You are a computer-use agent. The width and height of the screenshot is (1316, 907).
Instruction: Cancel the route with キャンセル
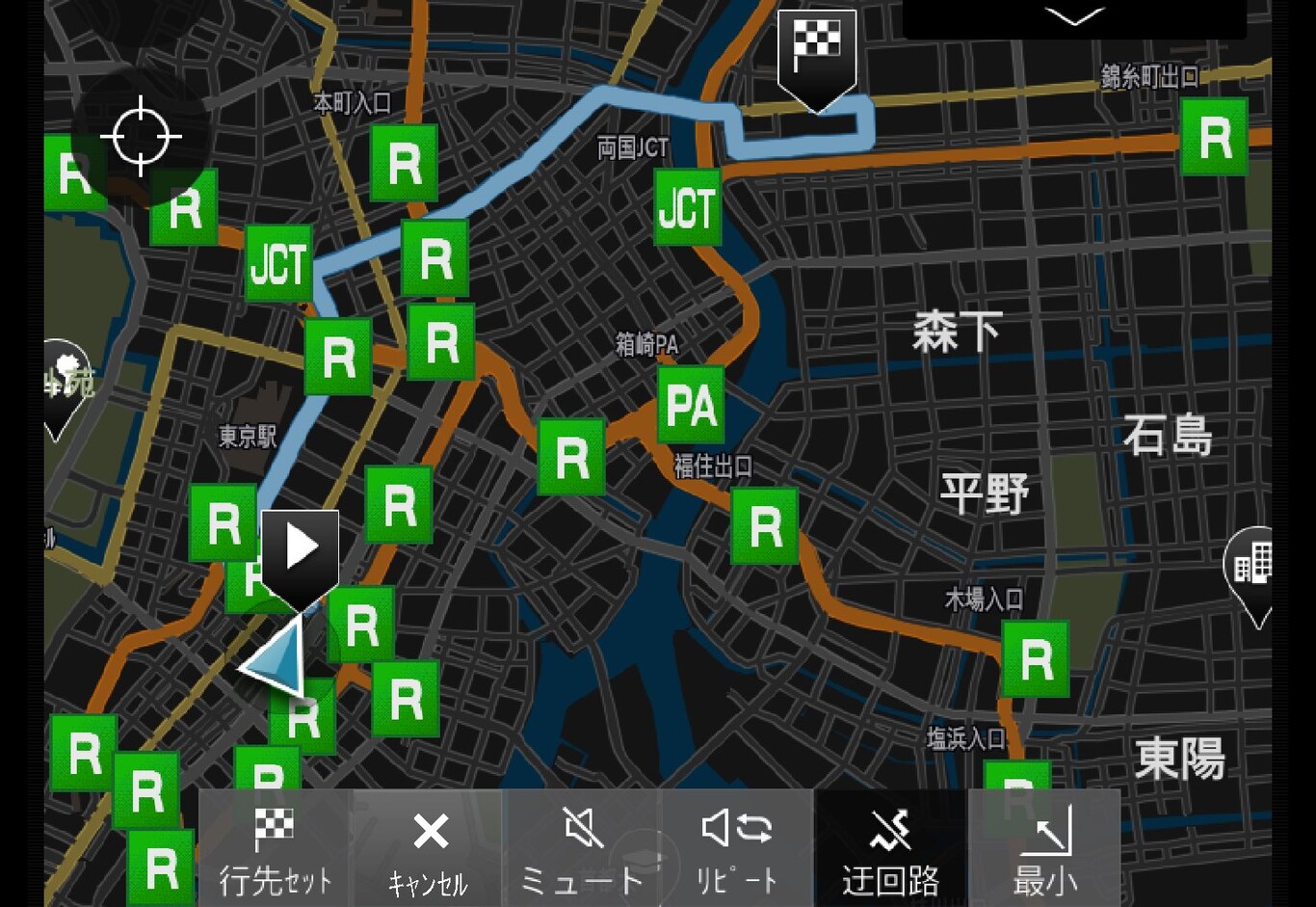[x=429, y=848]
